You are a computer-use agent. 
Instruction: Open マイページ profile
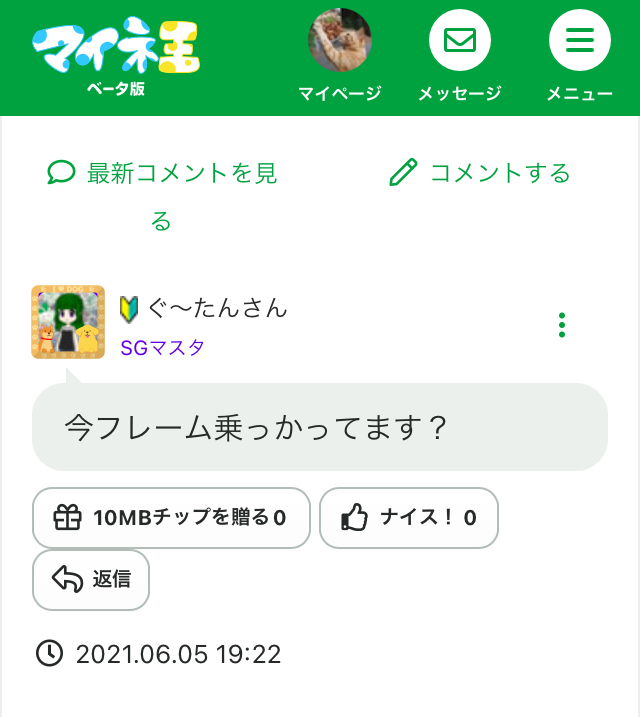click(339, 57)
